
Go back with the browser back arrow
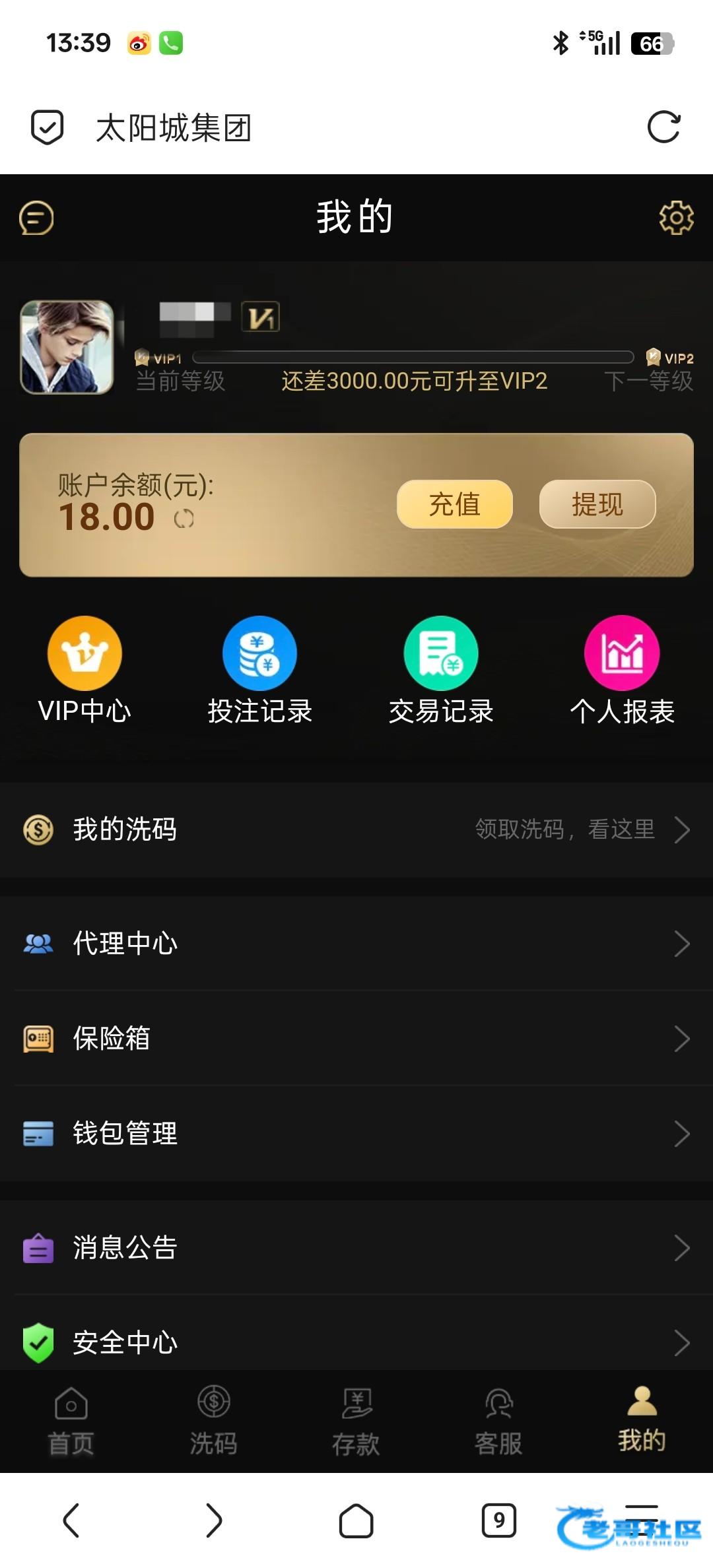[x=71, y=1520]
